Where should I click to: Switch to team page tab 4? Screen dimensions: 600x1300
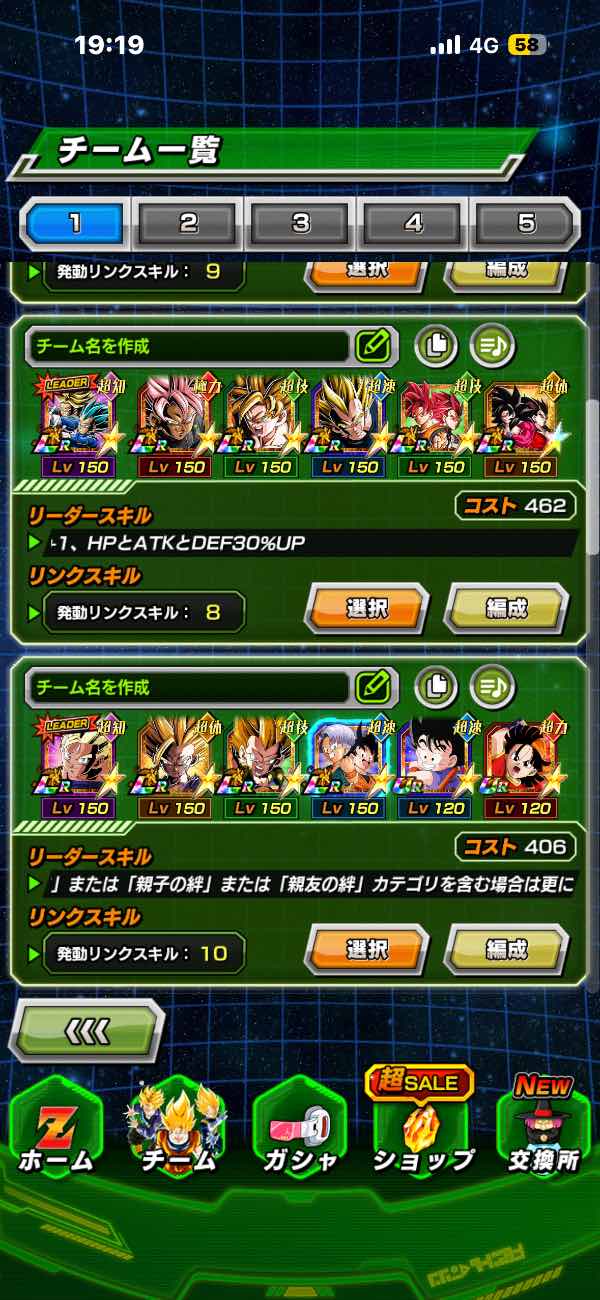click(414, 224)
